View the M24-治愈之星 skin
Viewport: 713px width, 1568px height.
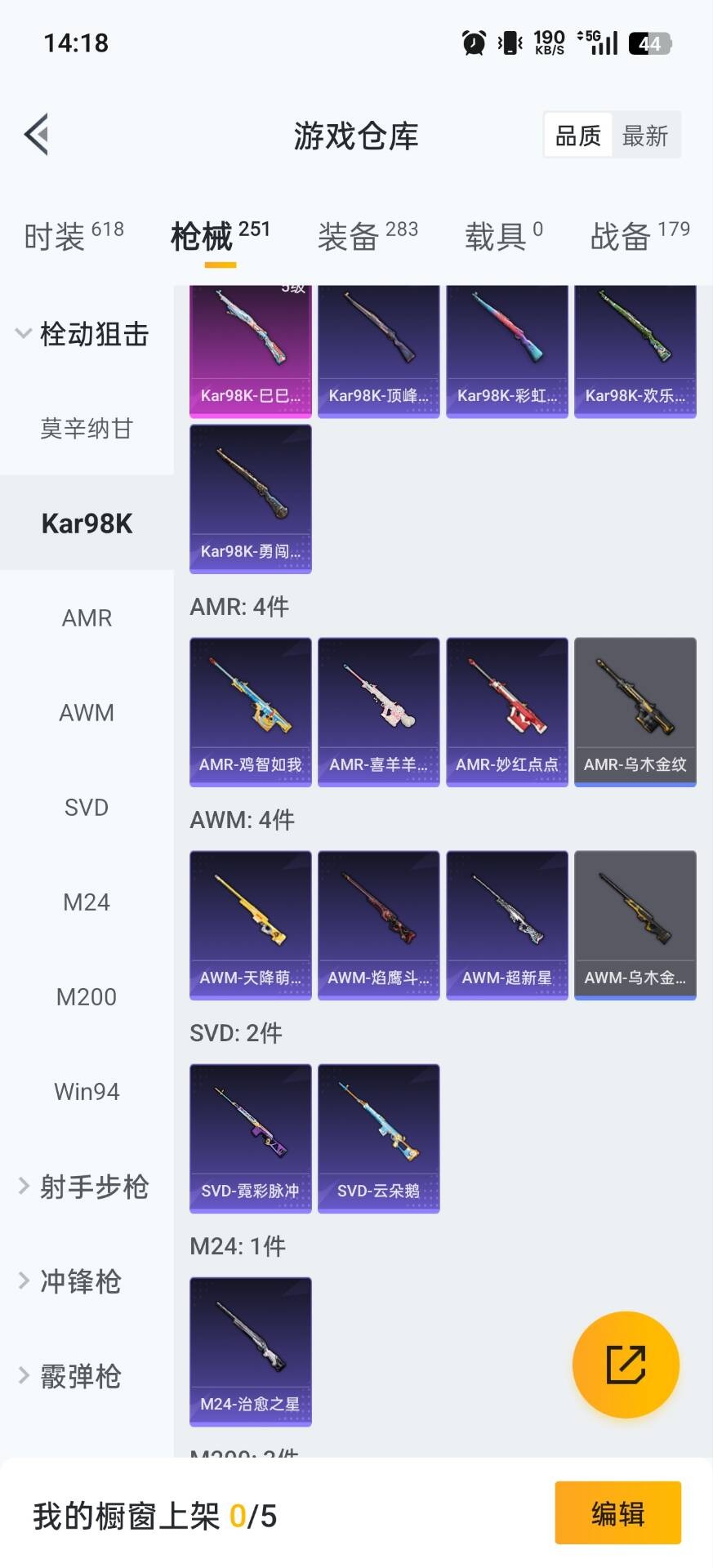tap(251, 1351)
